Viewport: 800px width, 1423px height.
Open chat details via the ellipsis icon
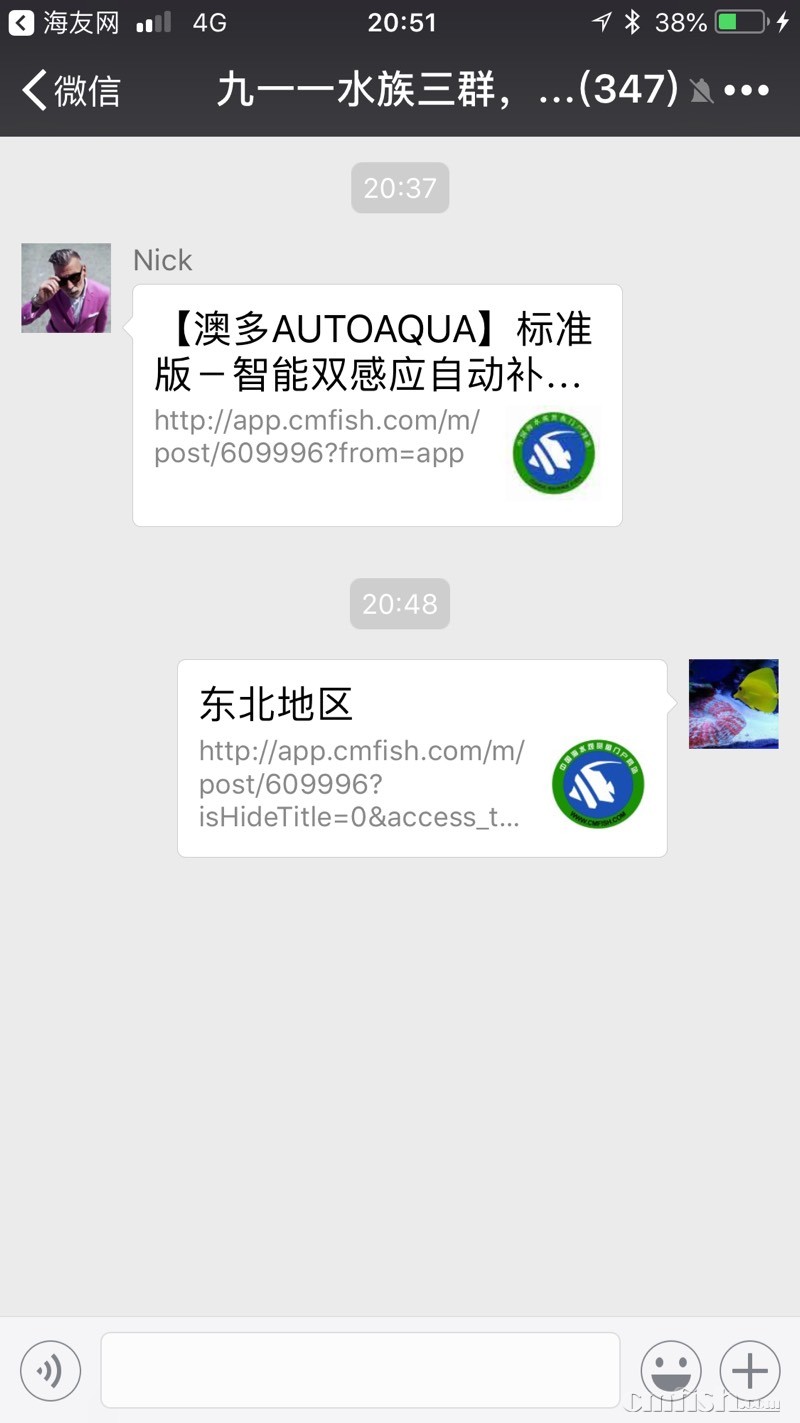point(747,90)
